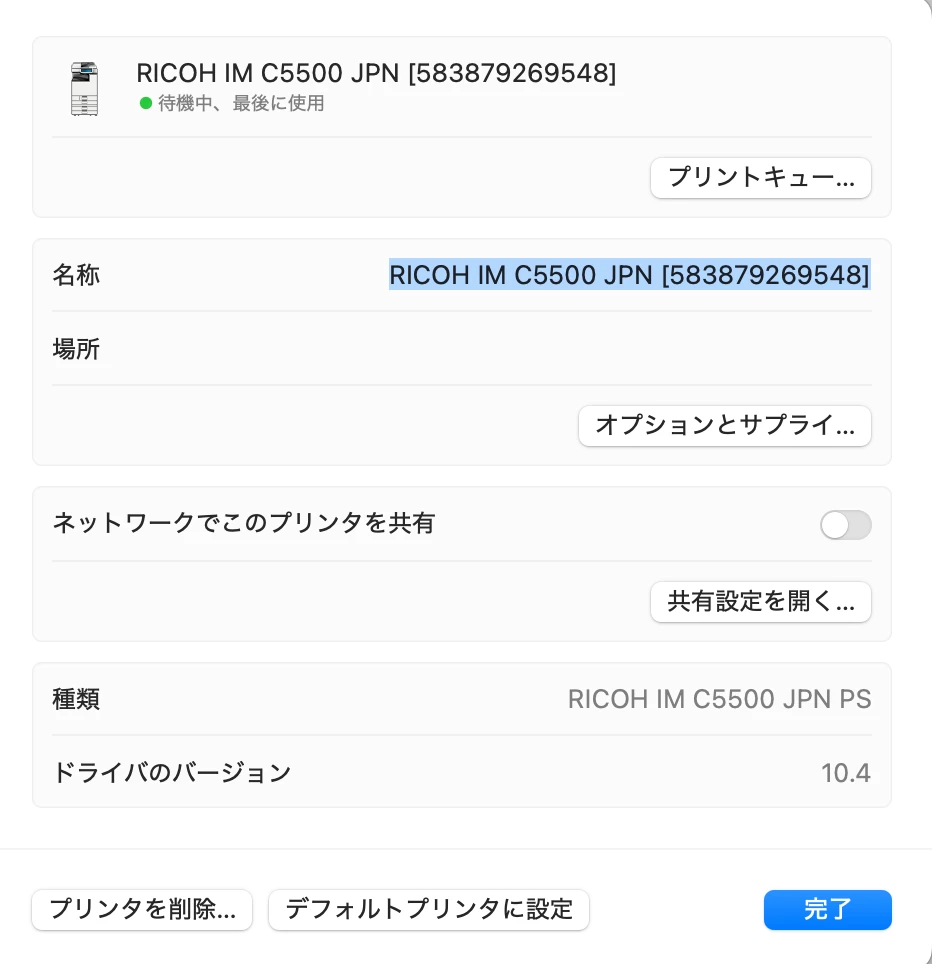
Task: Edit the 名称 printer name field
Action: (x=629, y=275)
